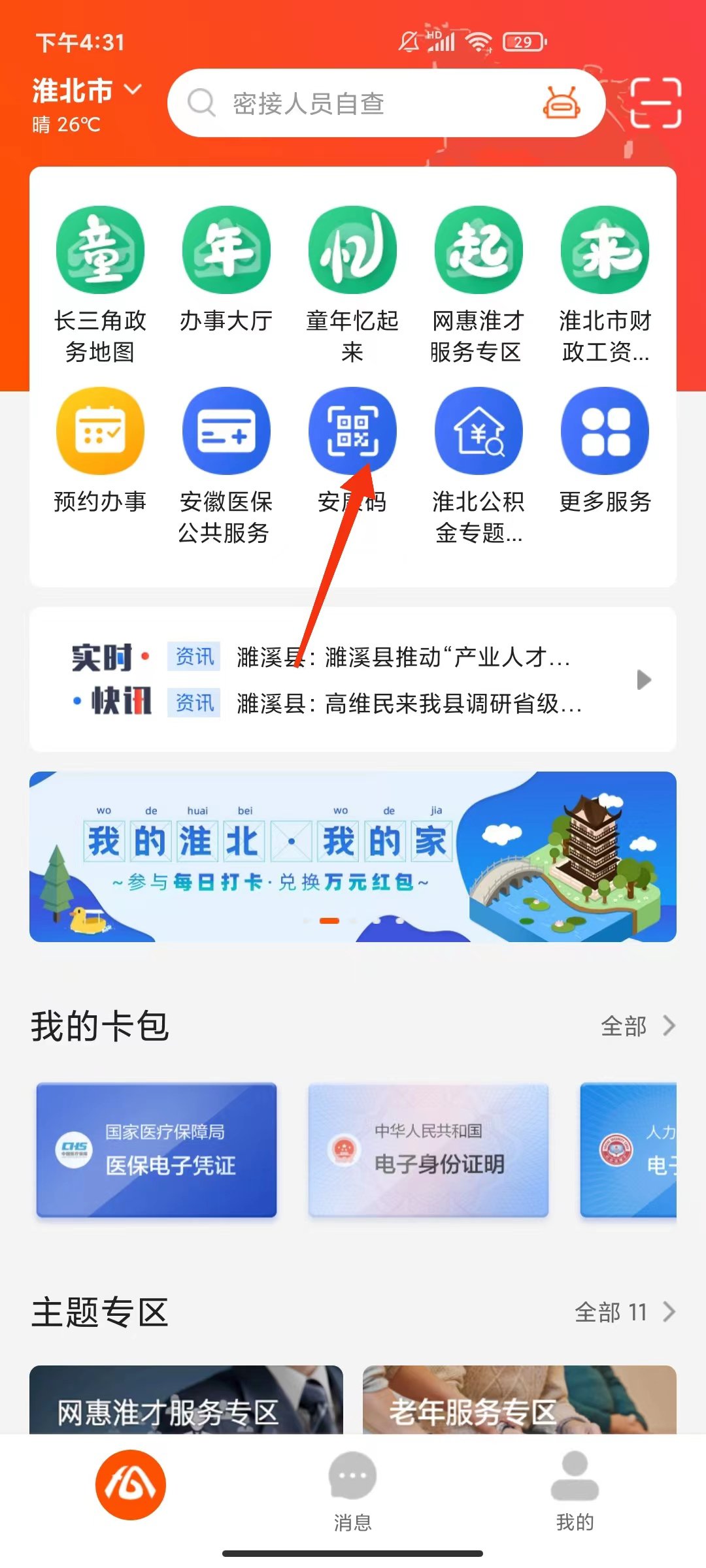
Task: Open 淮北公积金专题 service
Action: tap(478, 465)
